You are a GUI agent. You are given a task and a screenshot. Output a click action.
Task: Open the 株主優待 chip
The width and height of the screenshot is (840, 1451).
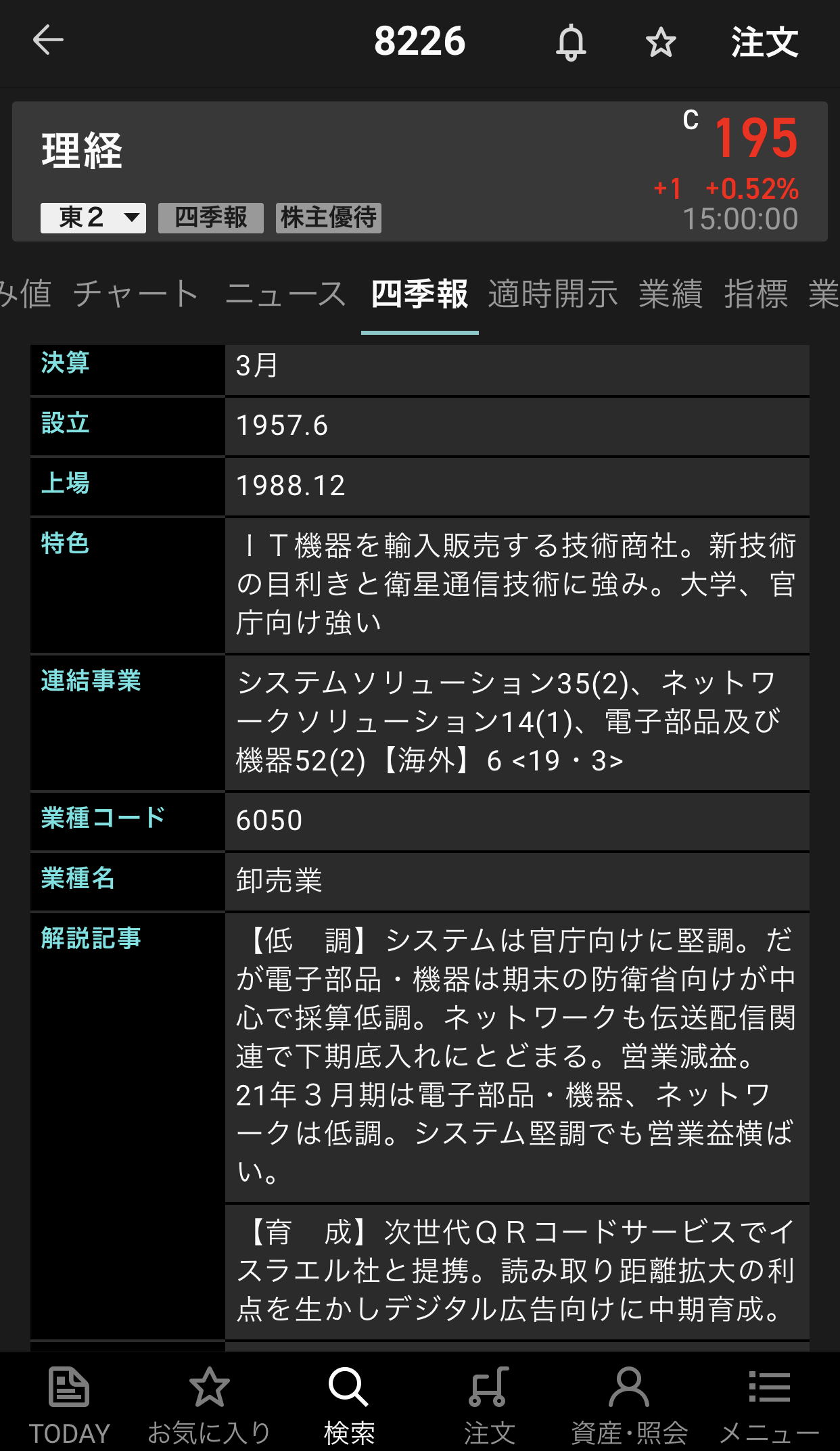click(x=328, y=218)
